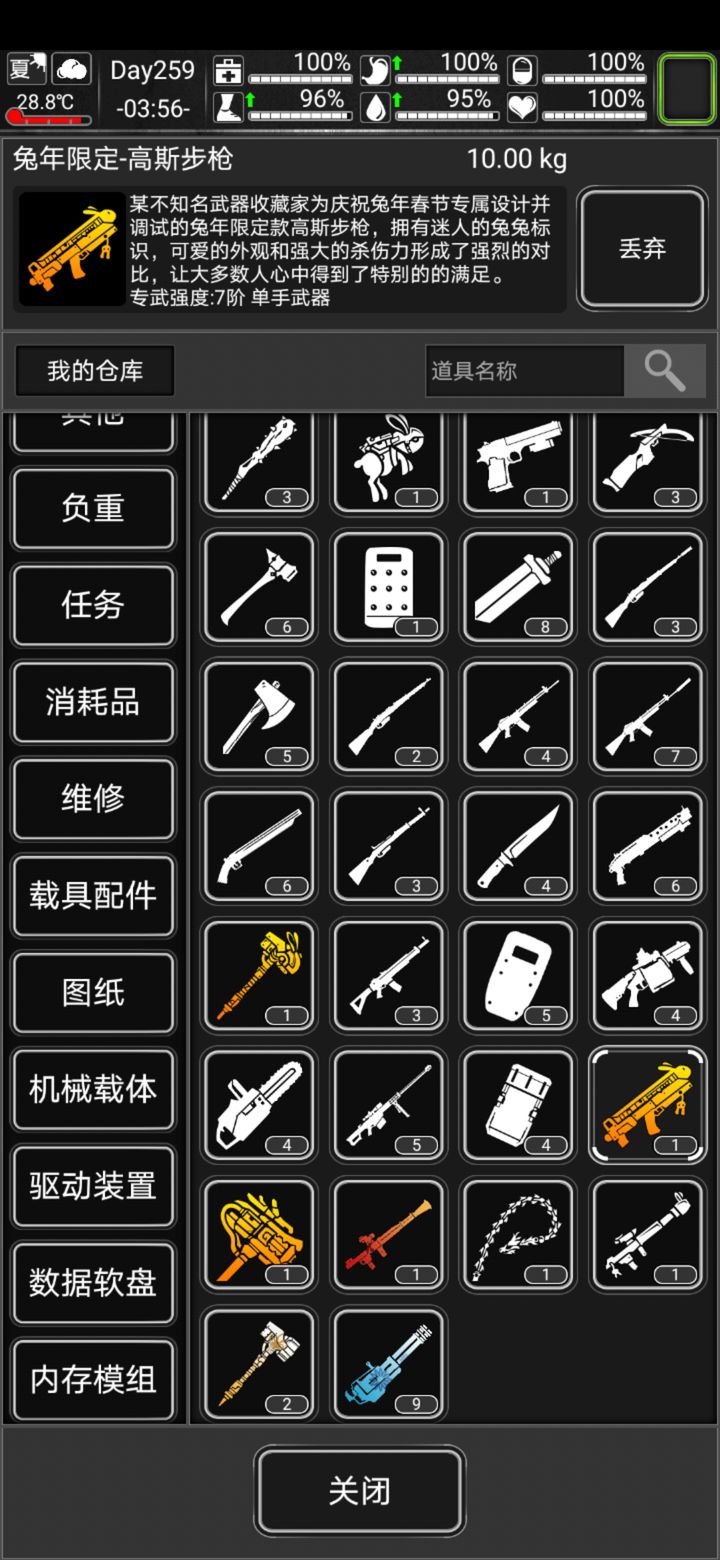Select the yellow hammer item
Screen dimensions: 720x1560
pyautogui.click(x=259, y=975)
